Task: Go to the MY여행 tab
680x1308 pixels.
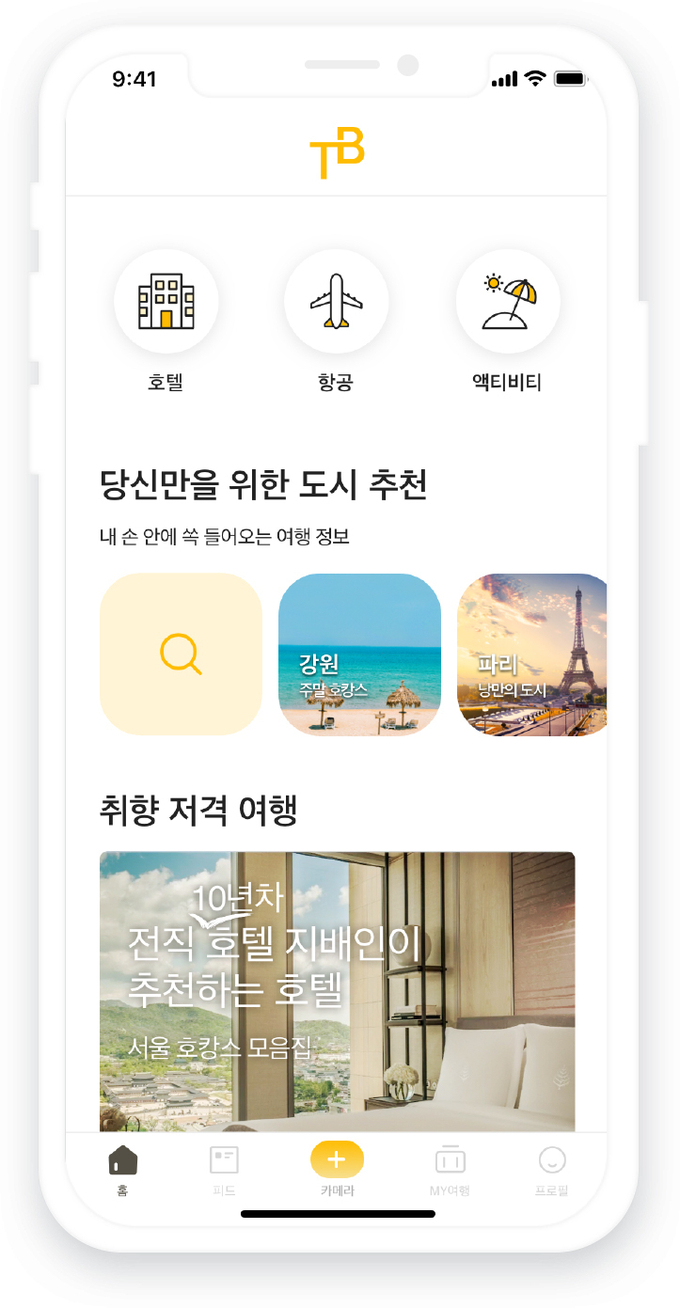Action: point(450,1167)
